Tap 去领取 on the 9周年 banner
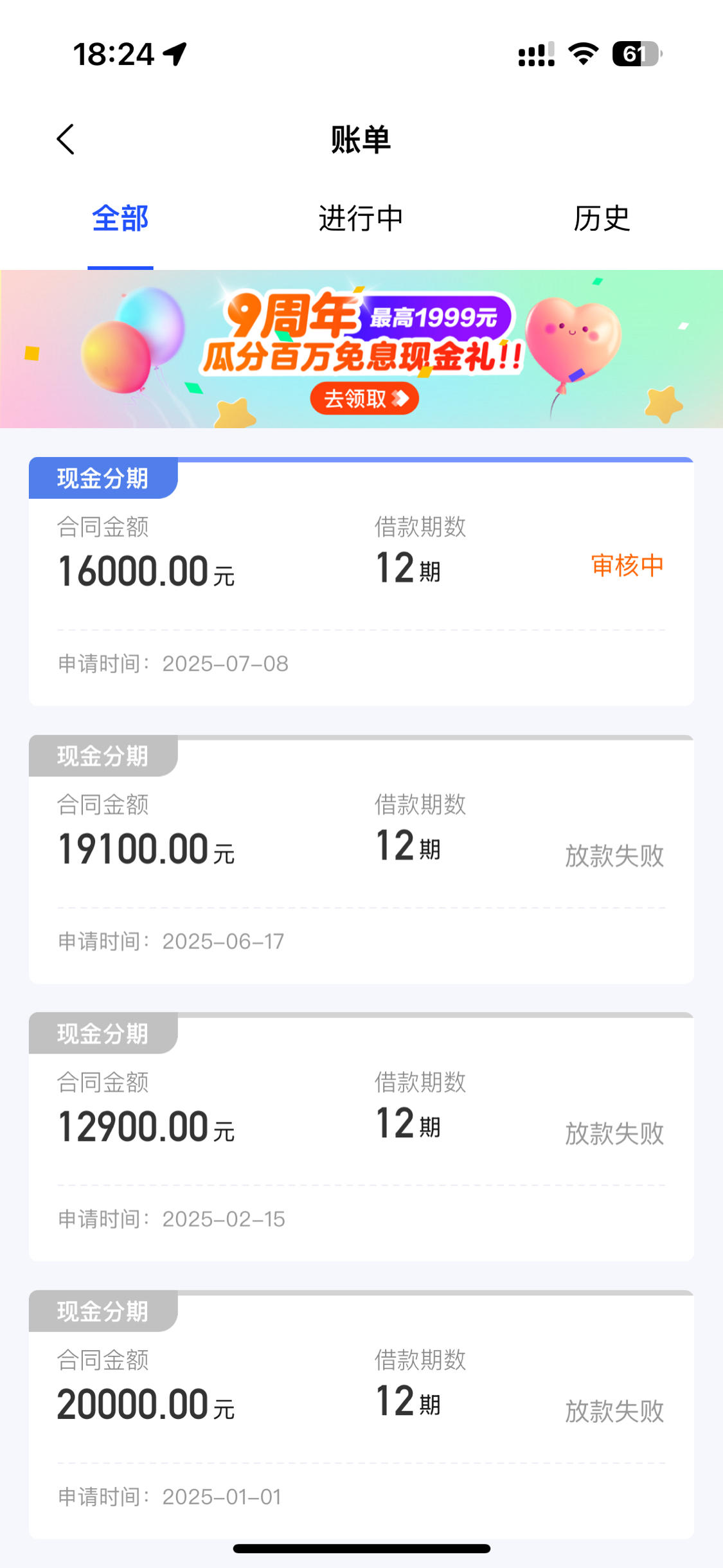The height and width of the screenshot is (1568, 723). (364, 399)
